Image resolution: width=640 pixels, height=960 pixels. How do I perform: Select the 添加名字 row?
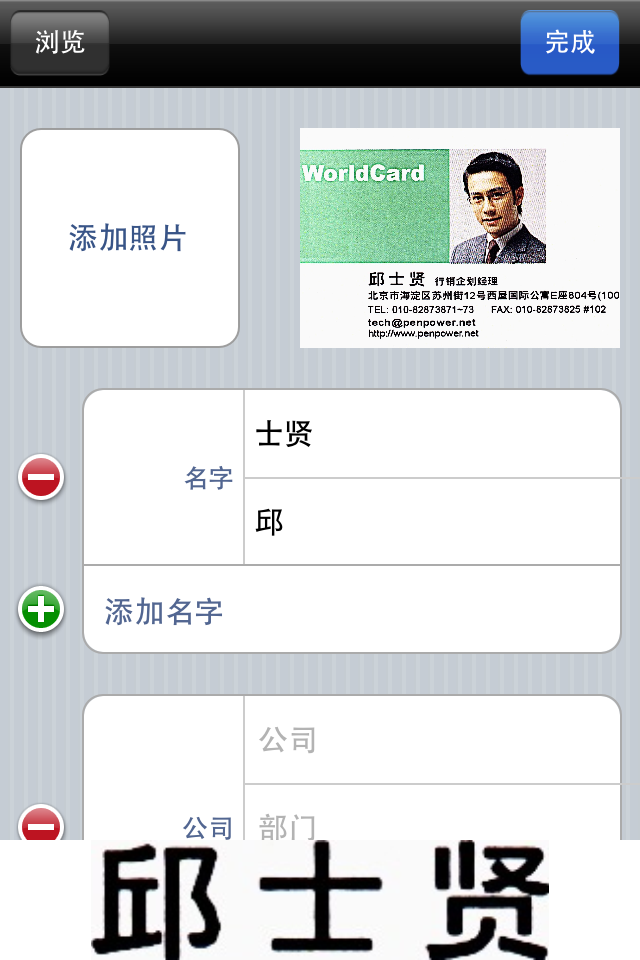coord(352,610)
